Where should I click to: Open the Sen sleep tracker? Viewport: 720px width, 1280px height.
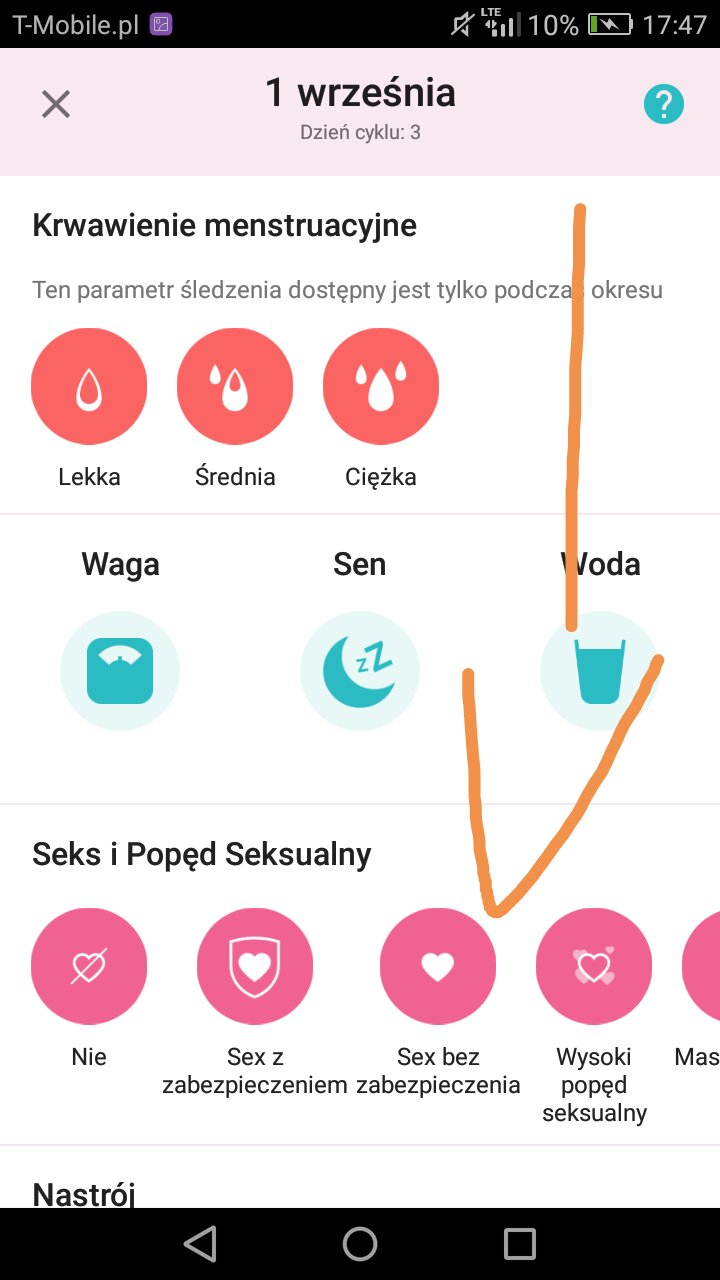[360, 670]
